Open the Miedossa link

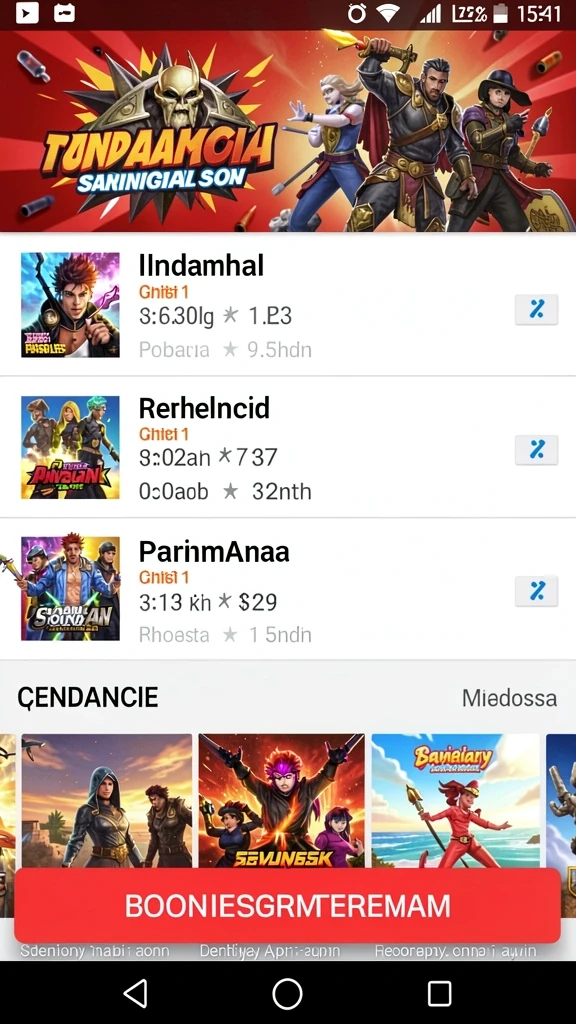(x=509, y=698)
